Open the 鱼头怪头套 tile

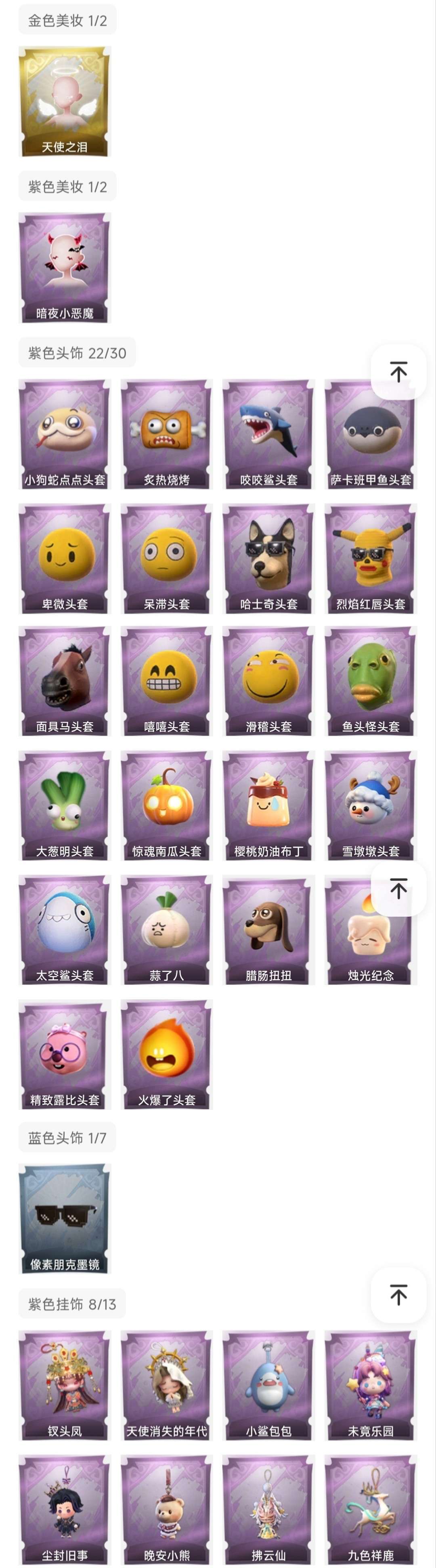point(370,681)
